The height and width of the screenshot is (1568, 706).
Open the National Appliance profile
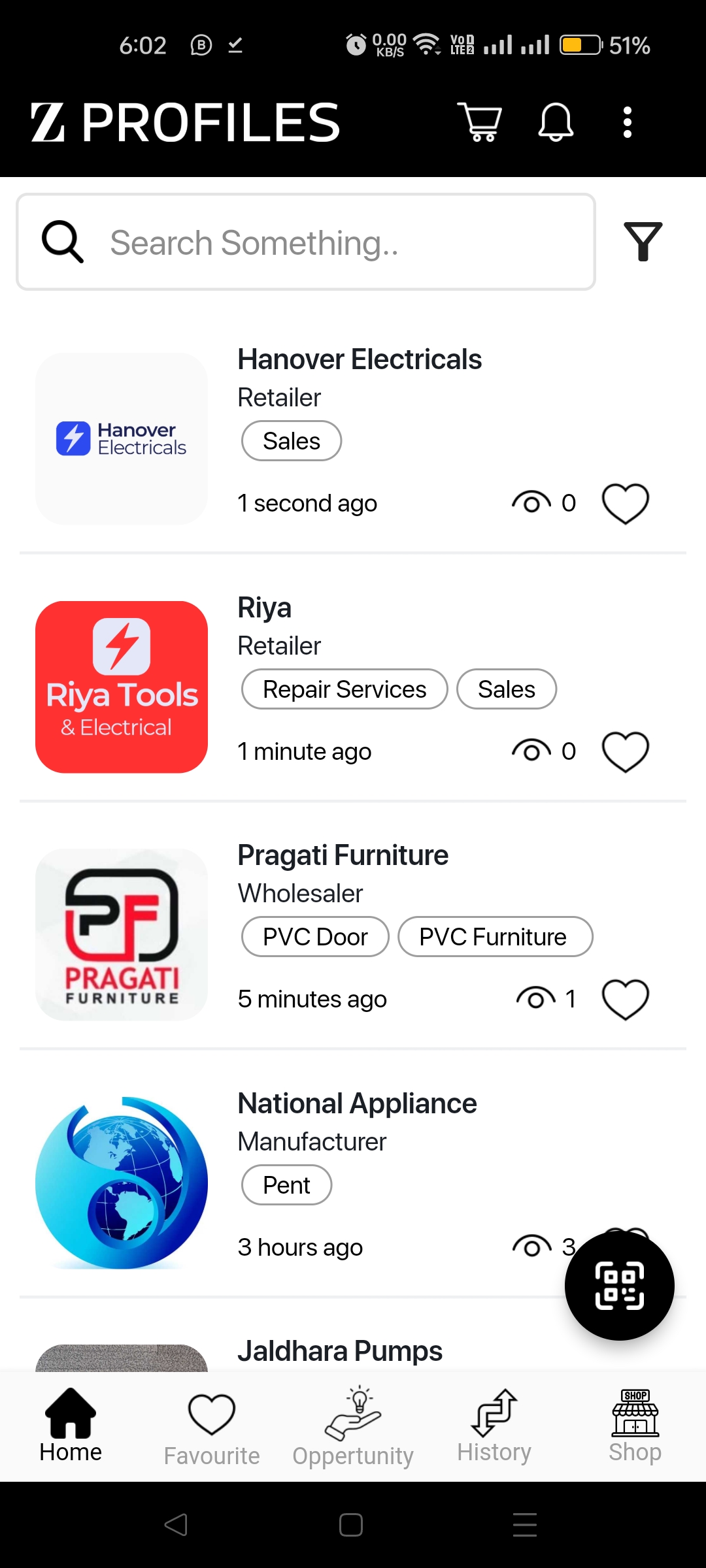tap(357, 1103)
